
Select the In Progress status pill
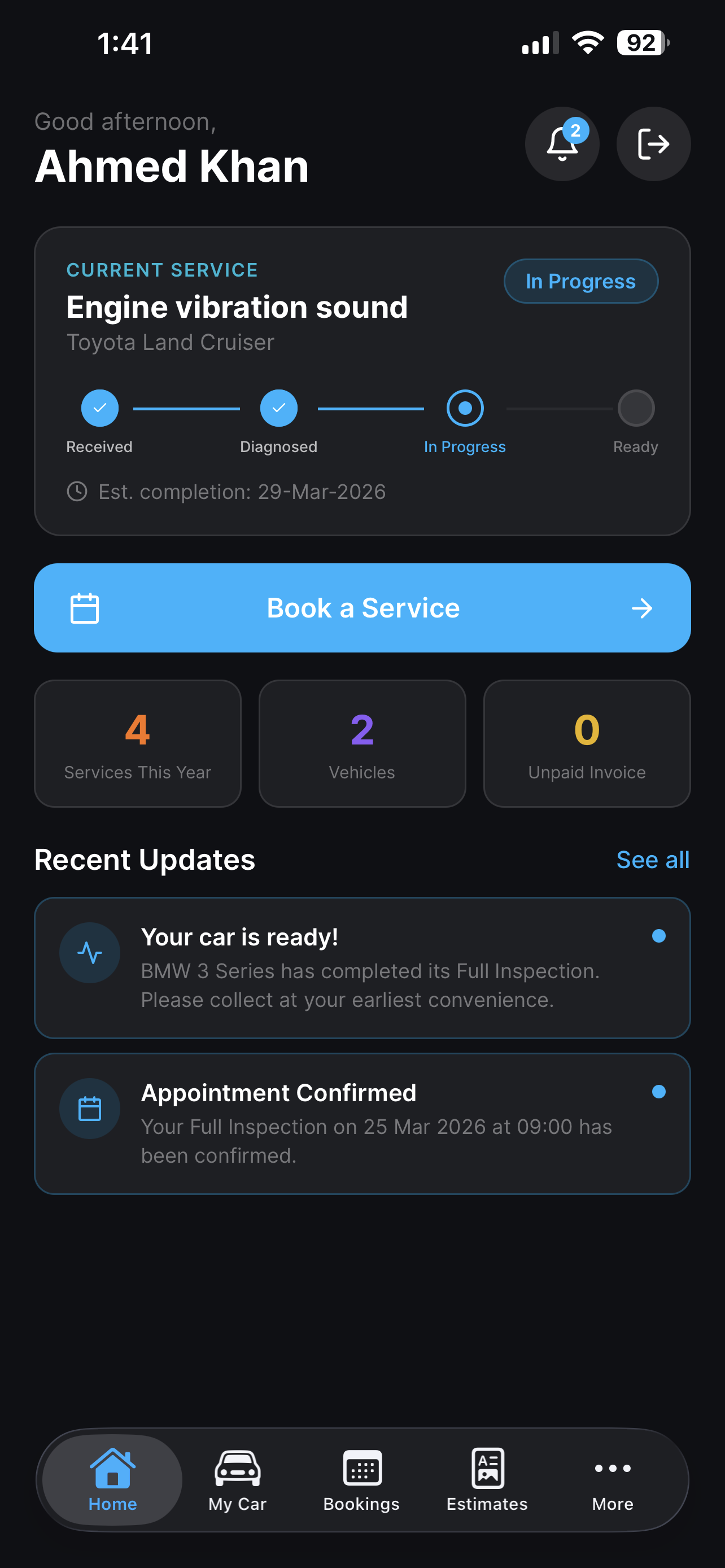coord(580,281)
